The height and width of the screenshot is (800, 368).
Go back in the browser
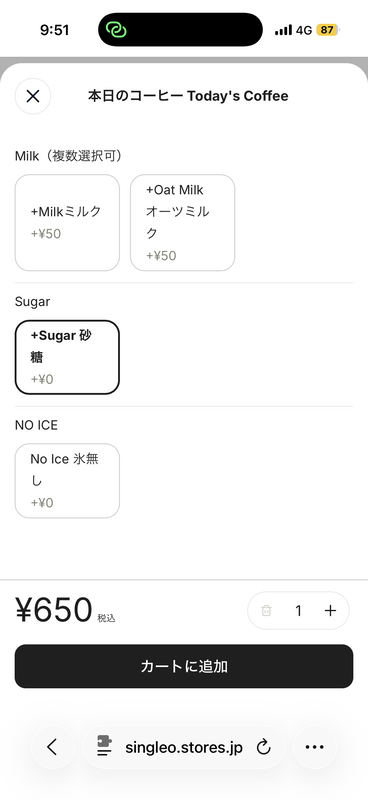pyautogui.click(x=53, y=747)
